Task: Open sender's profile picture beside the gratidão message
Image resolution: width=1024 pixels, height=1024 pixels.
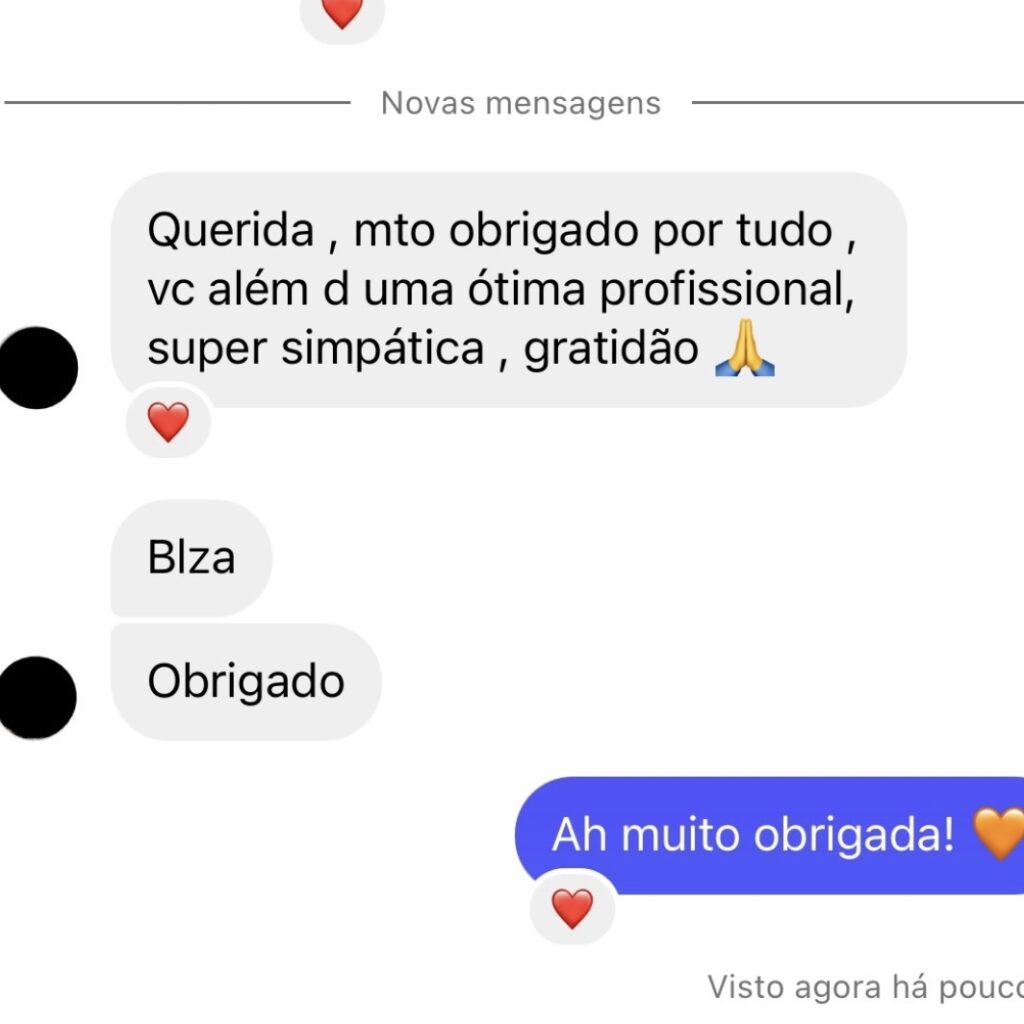Action: 38,369
